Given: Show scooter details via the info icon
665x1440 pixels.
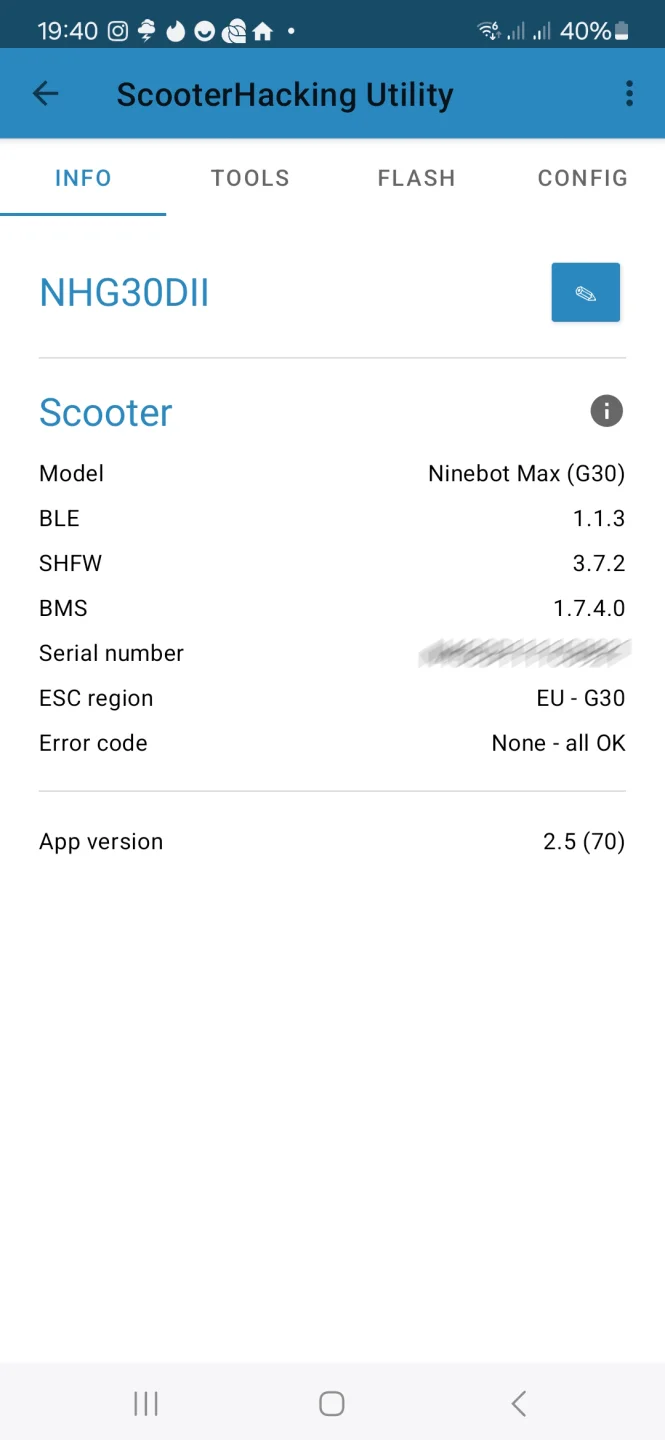Looking at the screenshot, I should (606, 411).
